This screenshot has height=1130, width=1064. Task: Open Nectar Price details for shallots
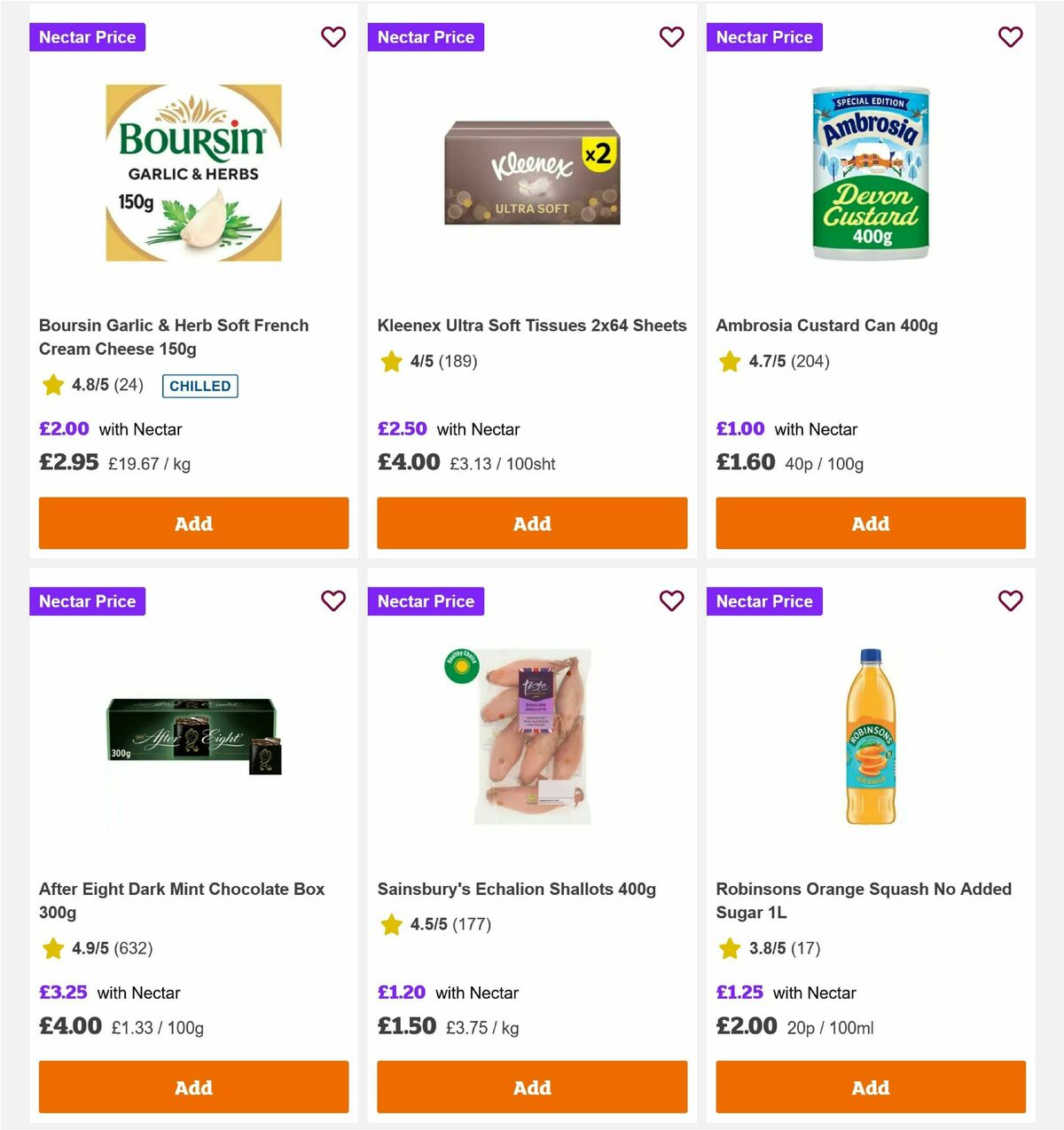(x=426, y=601)
